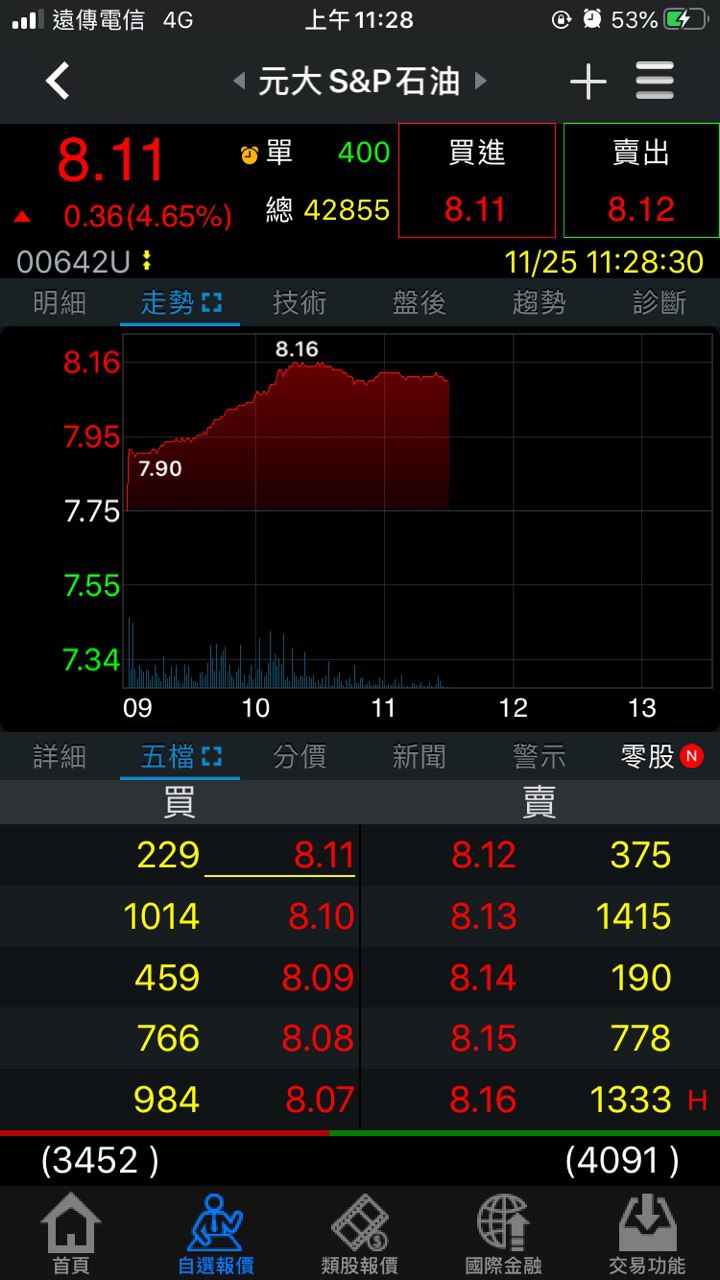Viewport: 720px width, 1280px height.
Task: Open the 盤後 tab
Action: point(420,303)
